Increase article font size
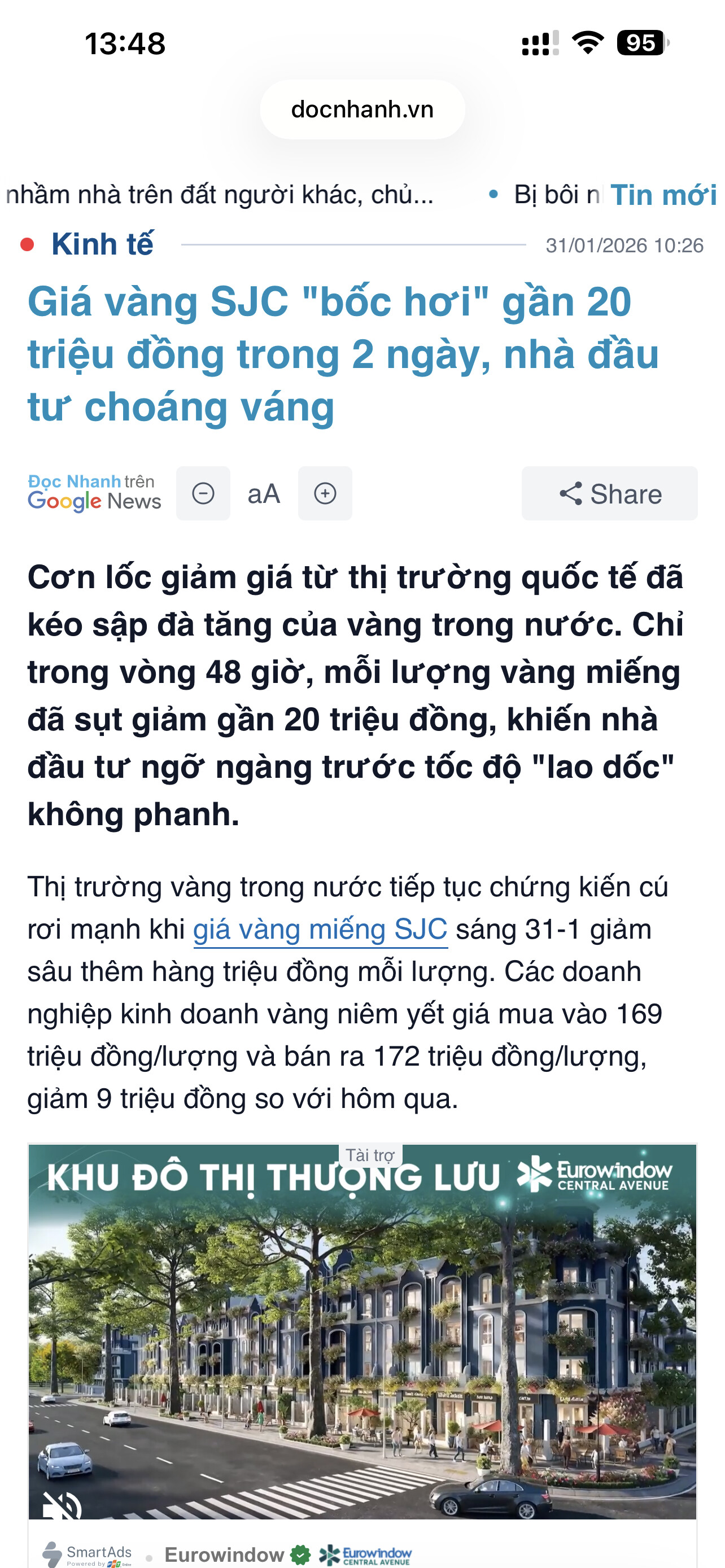The height and width of the screenshot is (1568, 725). point(325,494)
